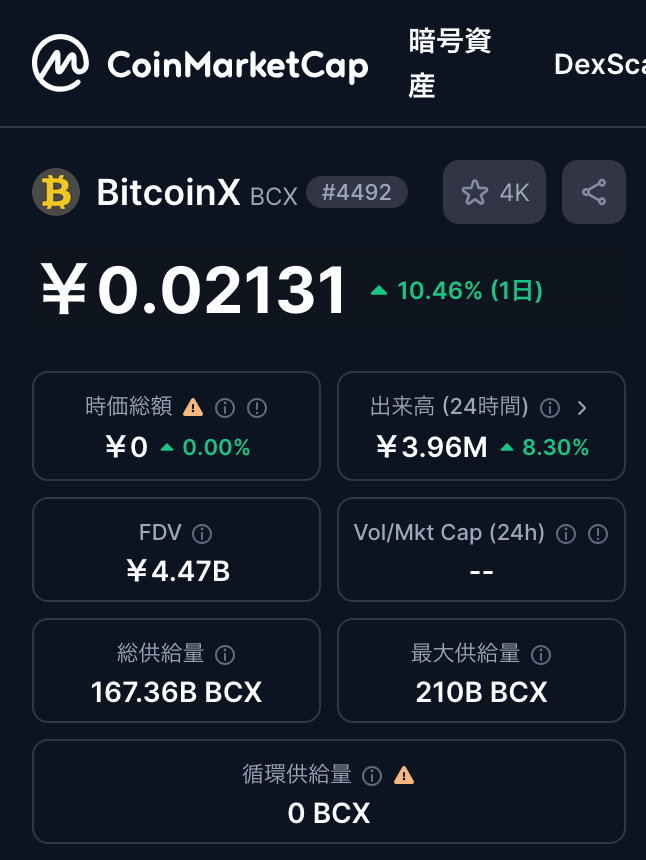Switch to the DexScan tab
The image size is (646, 860).
click(599, 64)
